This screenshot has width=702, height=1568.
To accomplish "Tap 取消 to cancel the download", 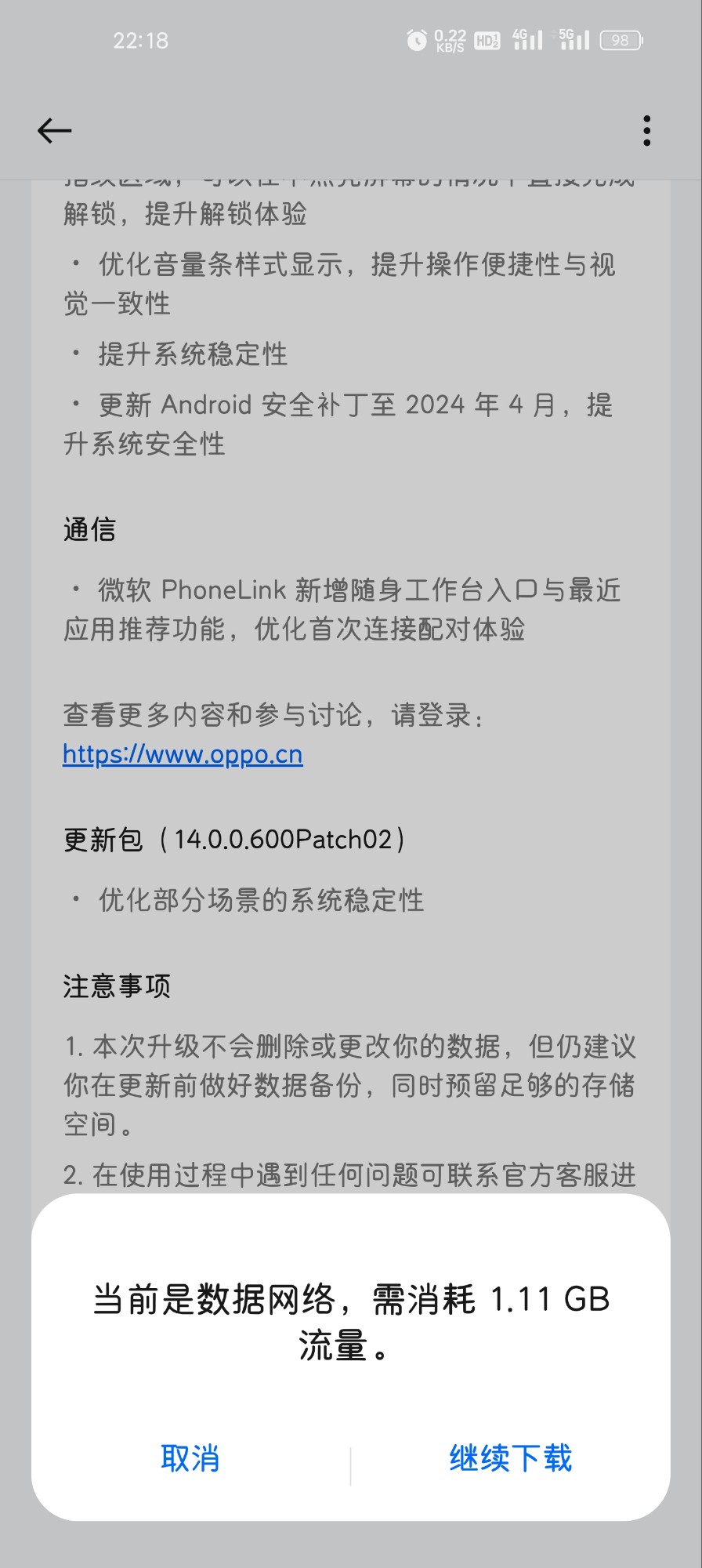I will (190, 1459).
